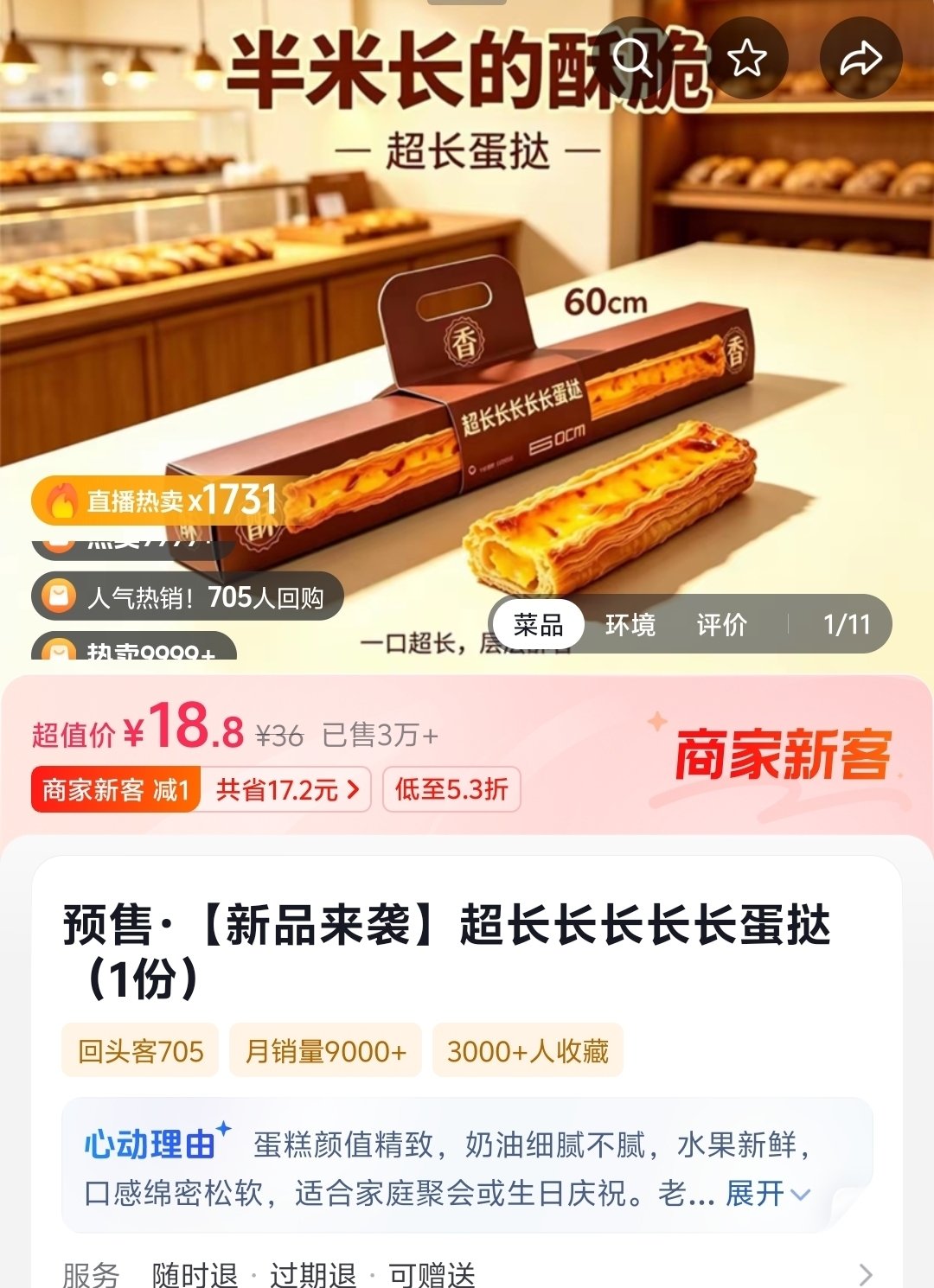Expand the 心动理由 text with 展开
Screen dimensions: 934x1288
pyautogui.click(x=768, y=1194)
